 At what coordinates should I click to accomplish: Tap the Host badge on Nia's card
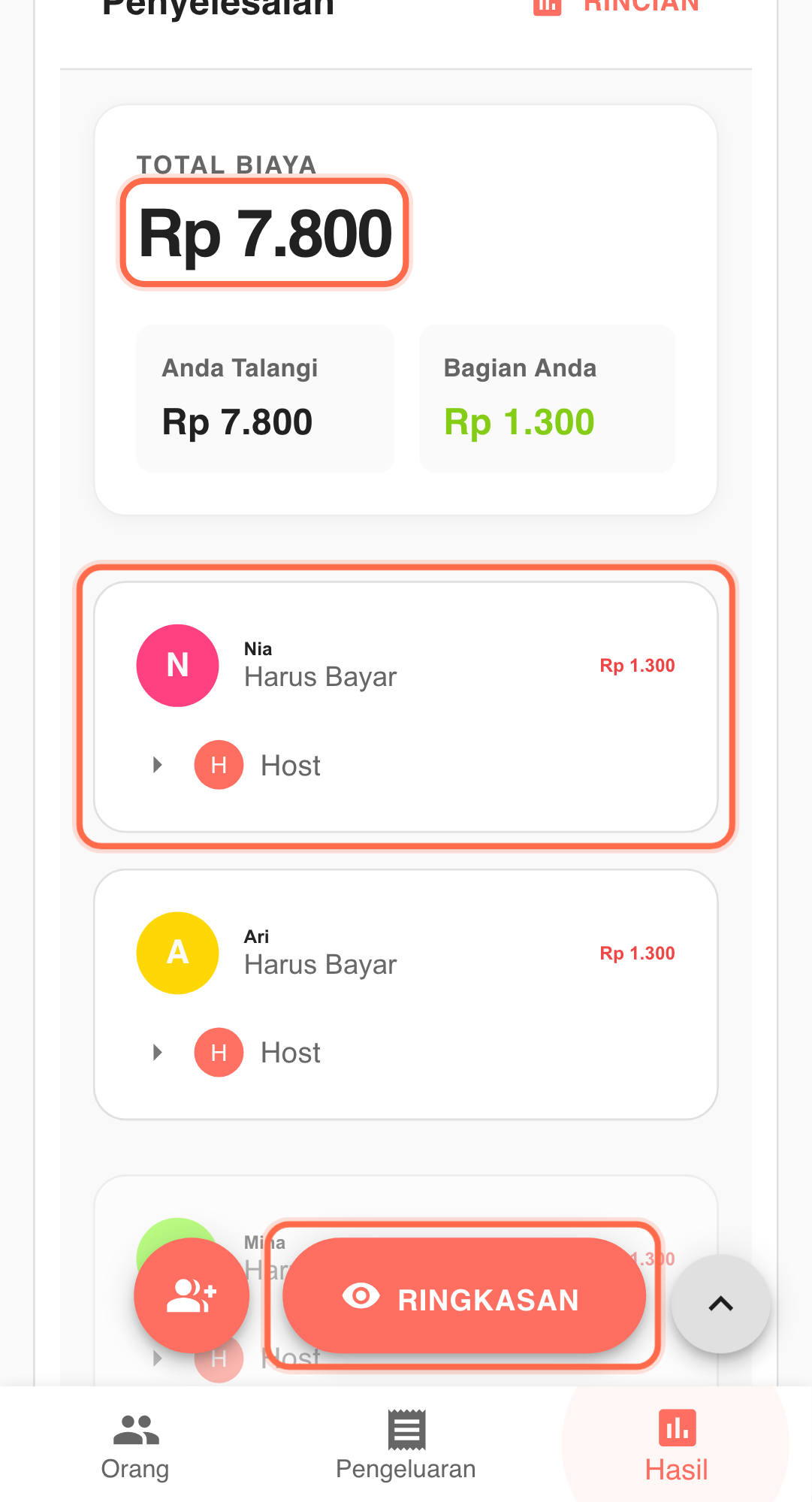(x=218, y=764)
